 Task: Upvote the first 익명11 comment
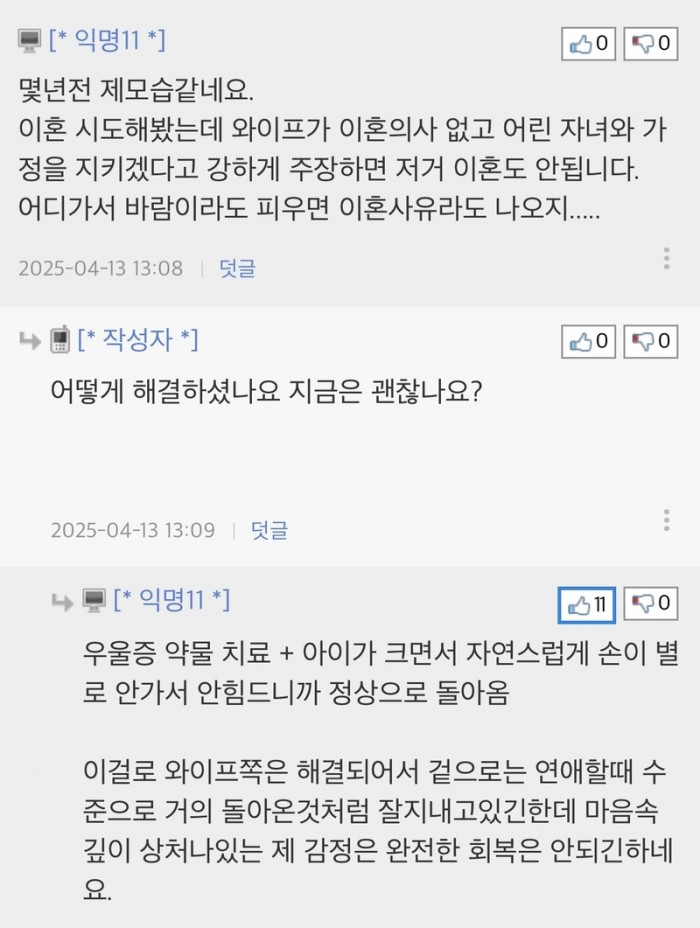point(587,44)
